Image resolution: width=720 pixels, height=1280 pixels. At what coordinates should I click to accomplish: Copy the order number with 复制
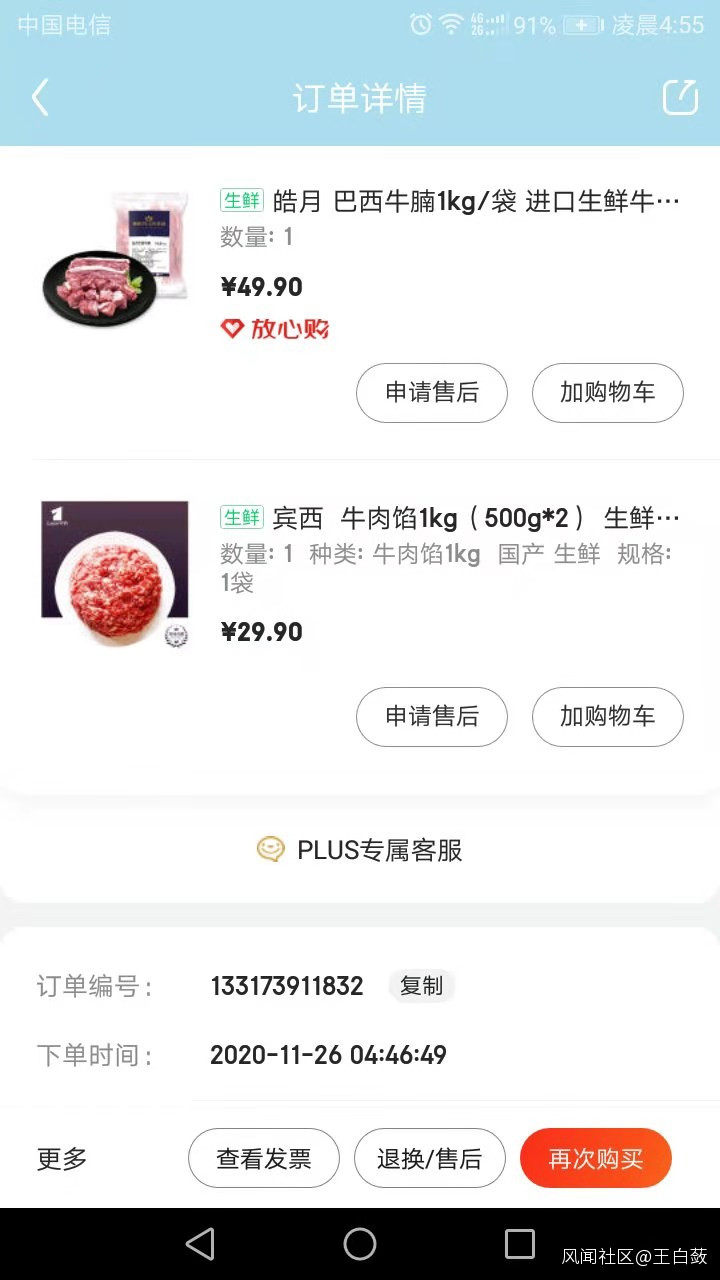click(421, 986)
